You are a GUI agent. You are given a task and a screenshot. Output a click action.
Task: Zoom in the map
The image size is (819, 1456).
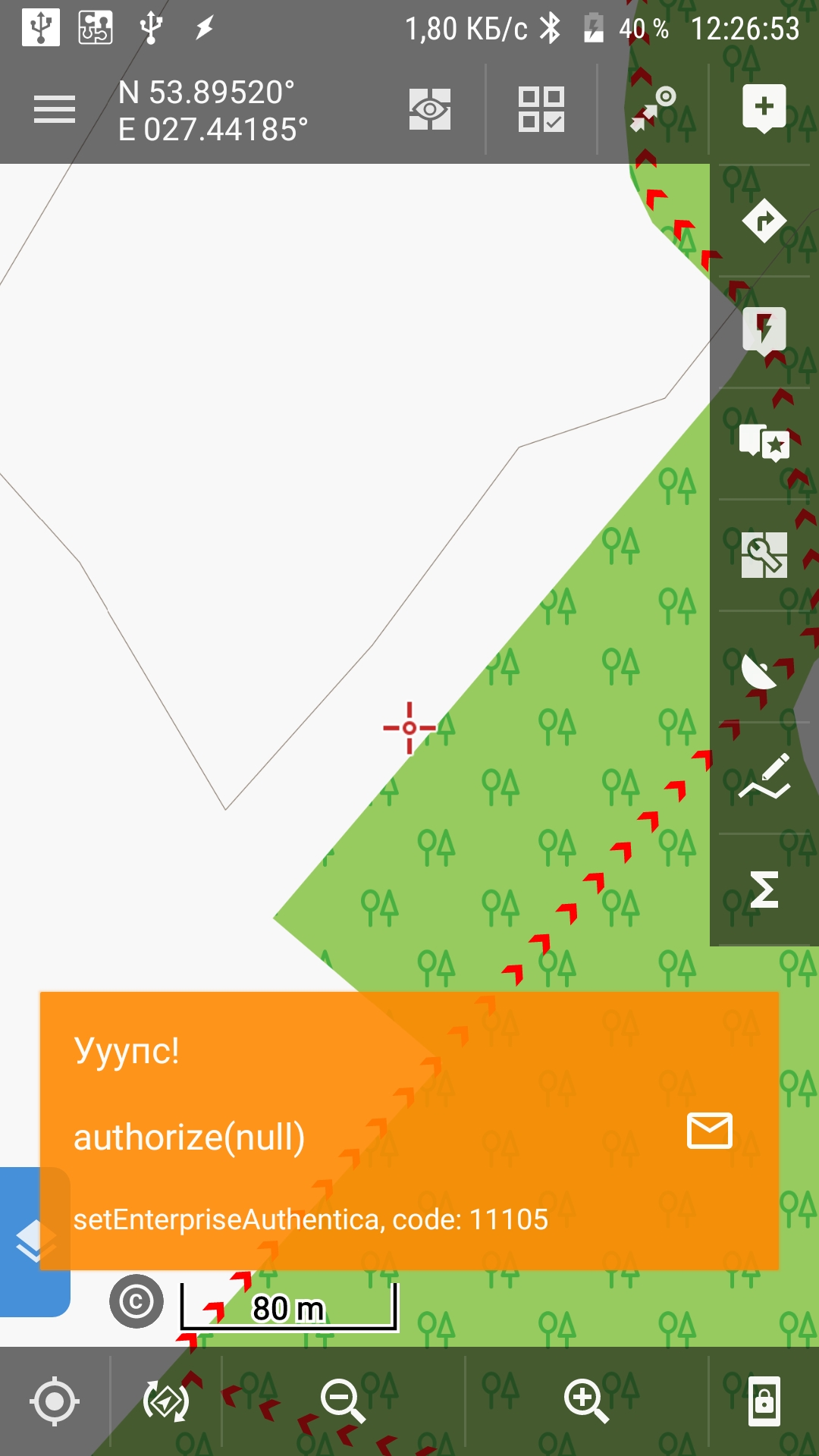click(586, 1401)
